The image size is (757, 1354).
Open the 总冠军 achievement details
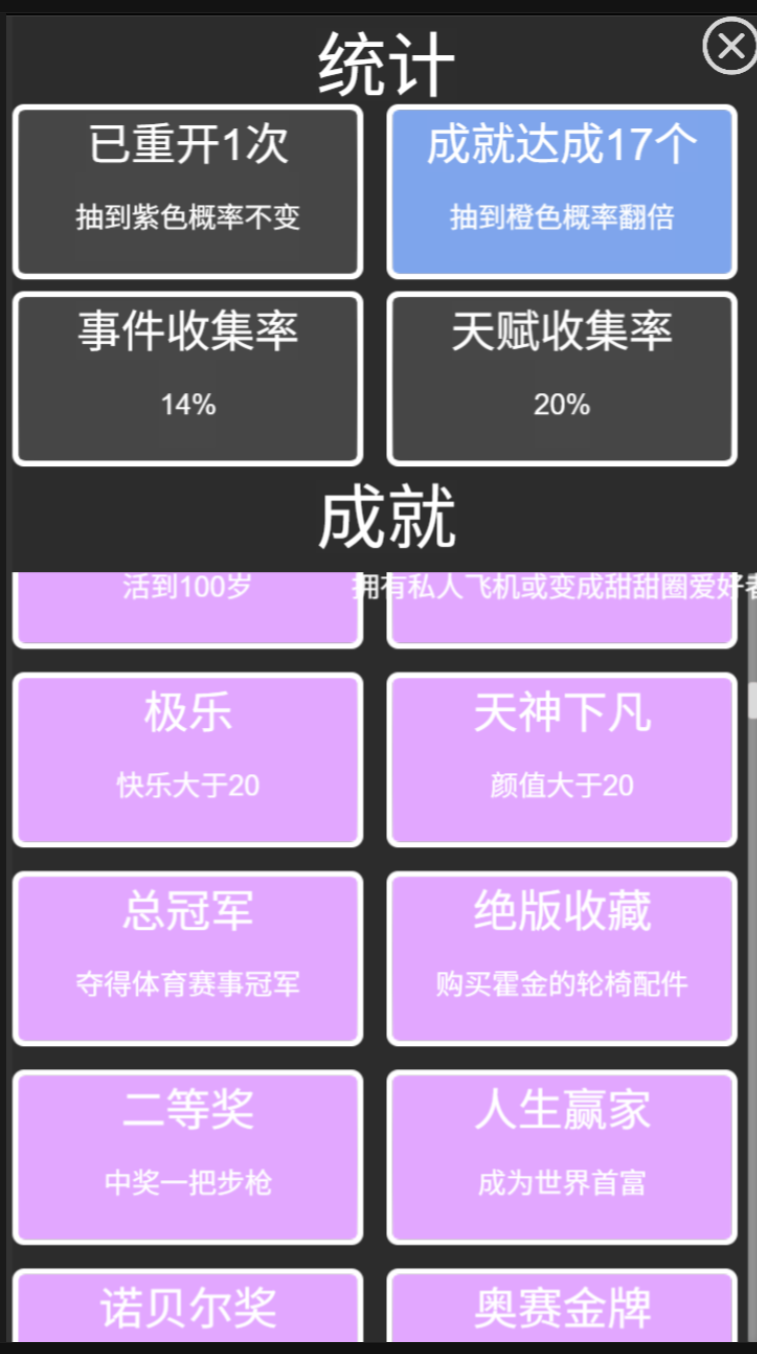(187, 957)
